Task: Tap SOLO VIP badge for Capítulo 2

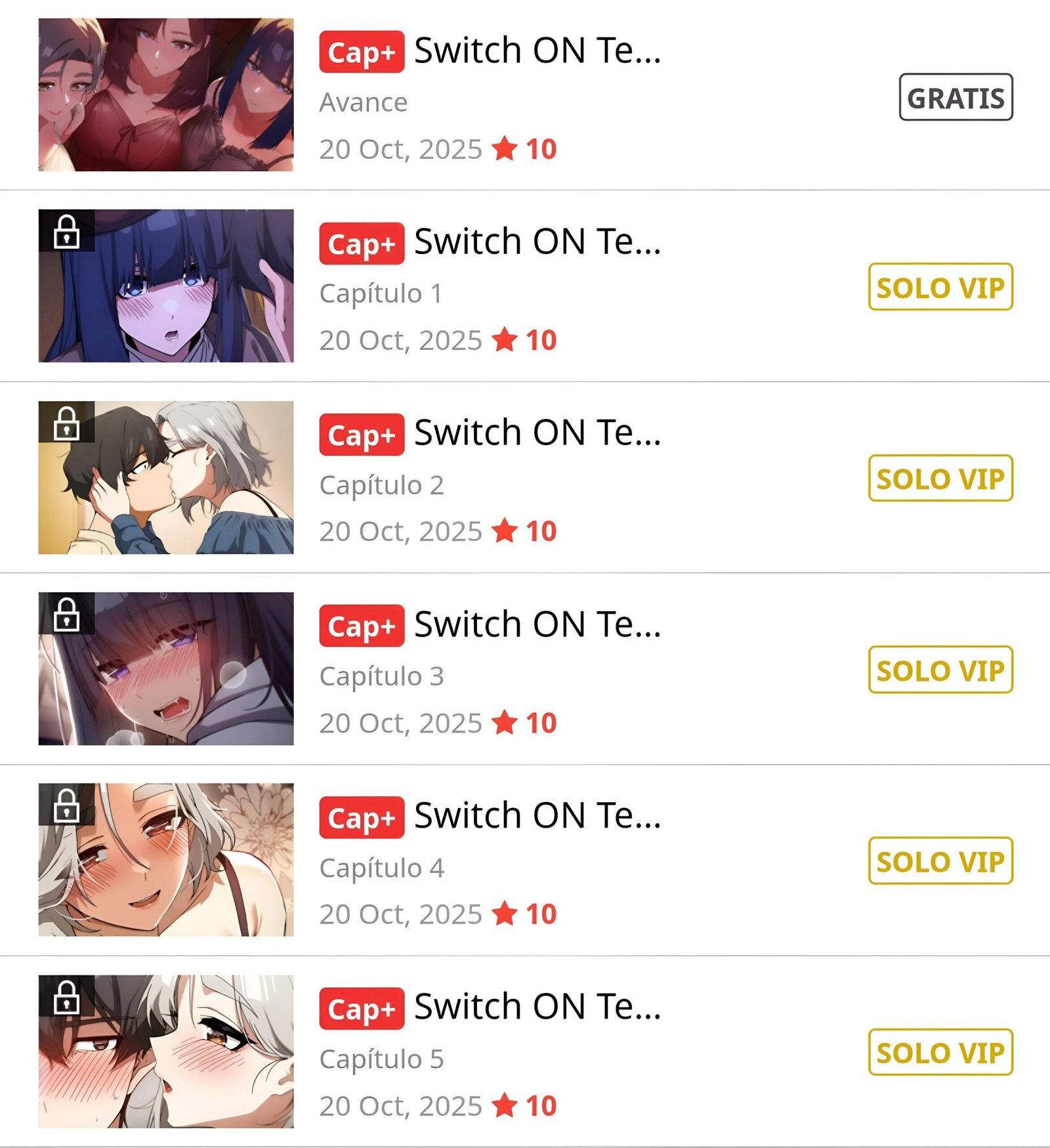Action: pyautogui.click(x=940, y=478)
